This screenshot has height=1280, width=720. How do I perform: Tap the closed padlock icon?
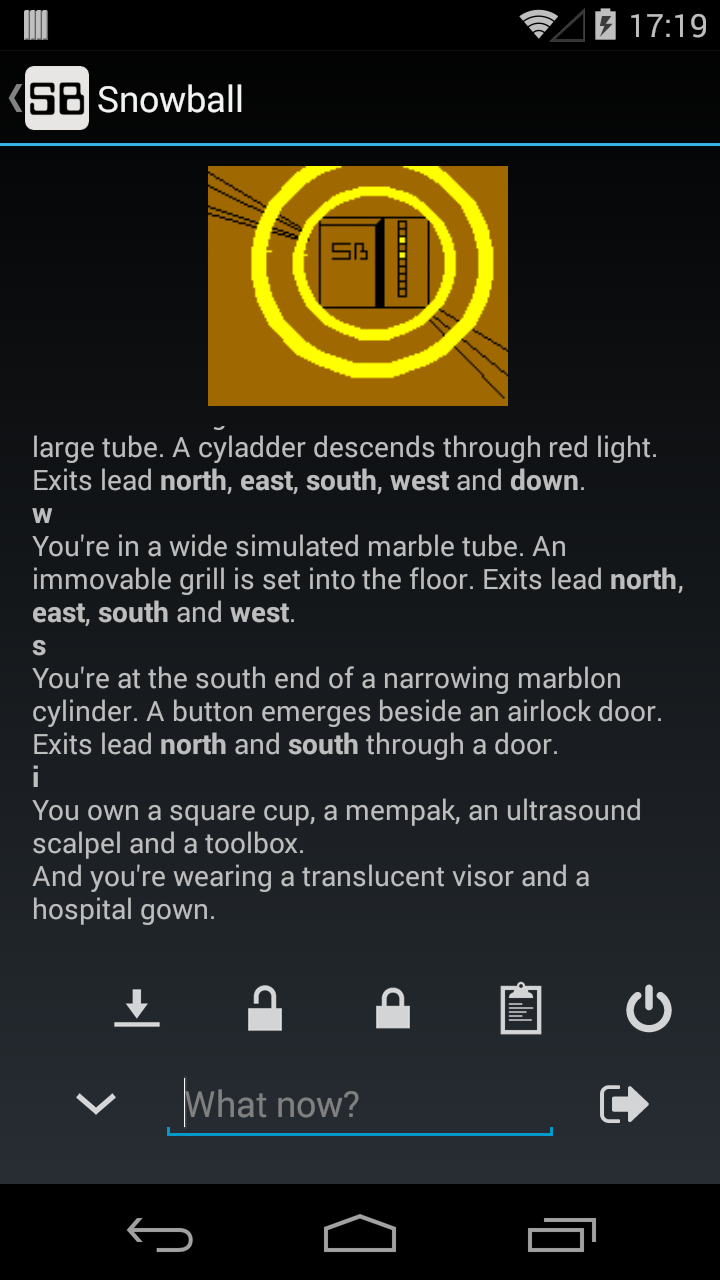(x=393, y=1008)
